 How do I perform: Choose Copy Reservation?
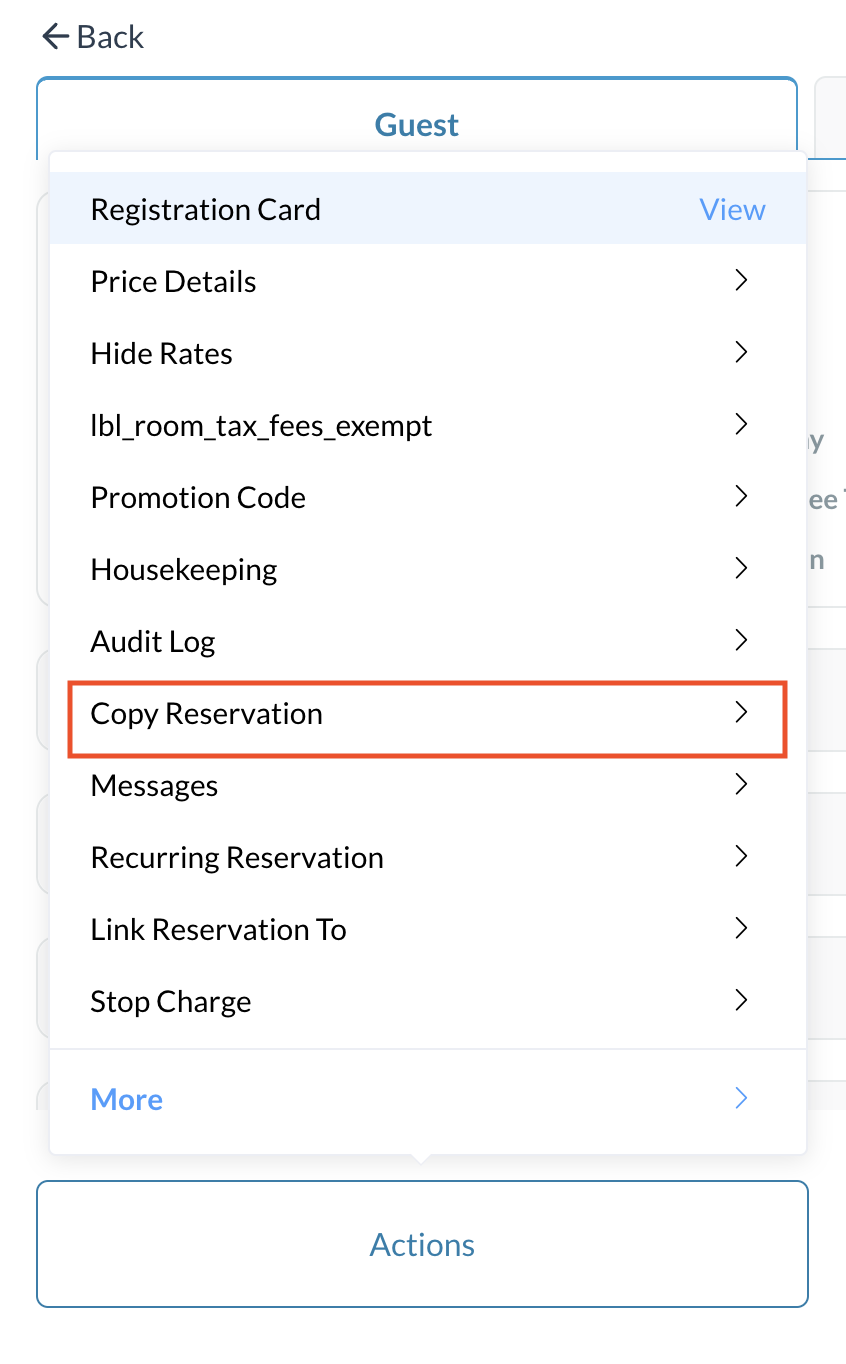coord(427,714)
